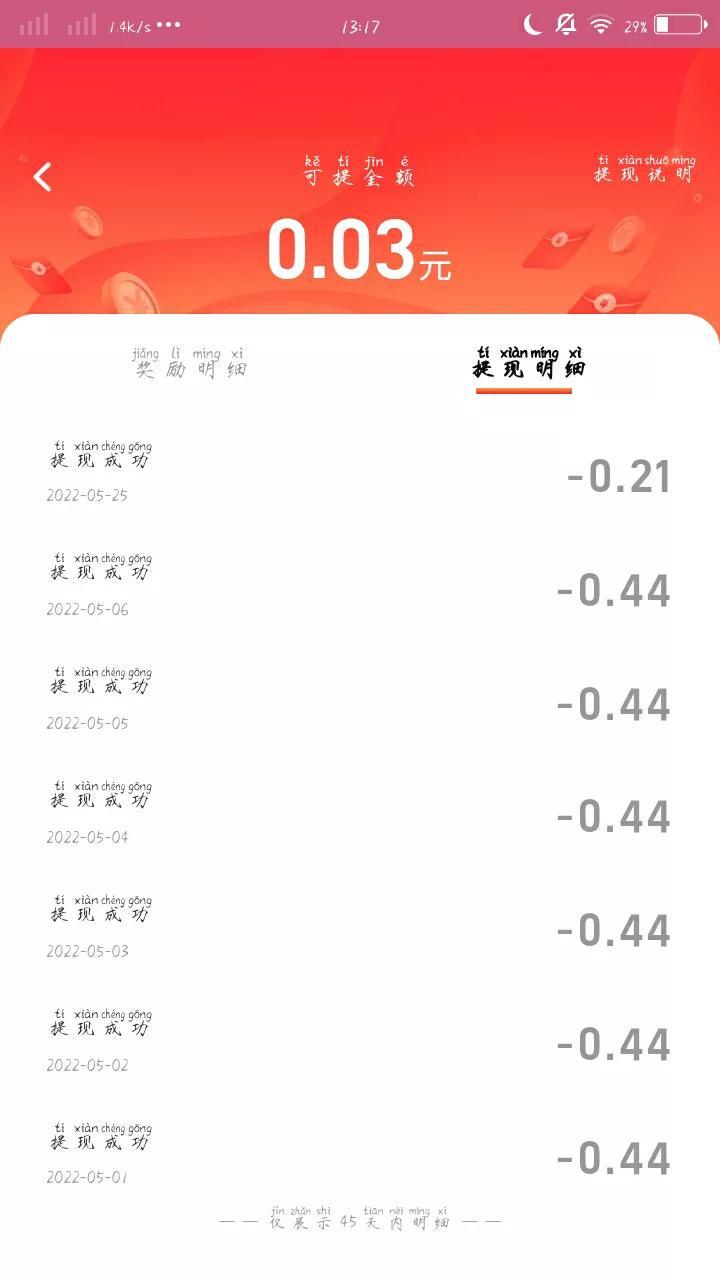Go back using the arrow icon
720x1280 pixels.
point(42,177)
